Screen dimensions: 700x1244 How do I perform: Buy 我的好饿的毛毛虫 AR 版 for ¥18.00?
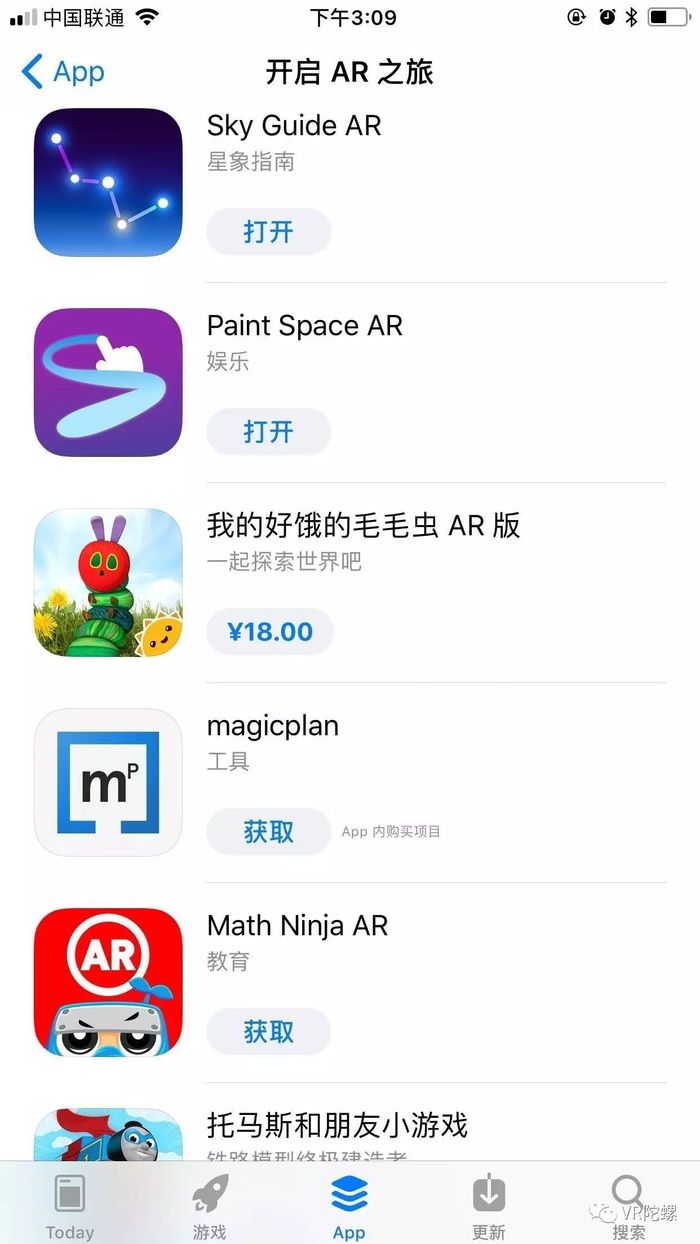click(x=270, y=632)
